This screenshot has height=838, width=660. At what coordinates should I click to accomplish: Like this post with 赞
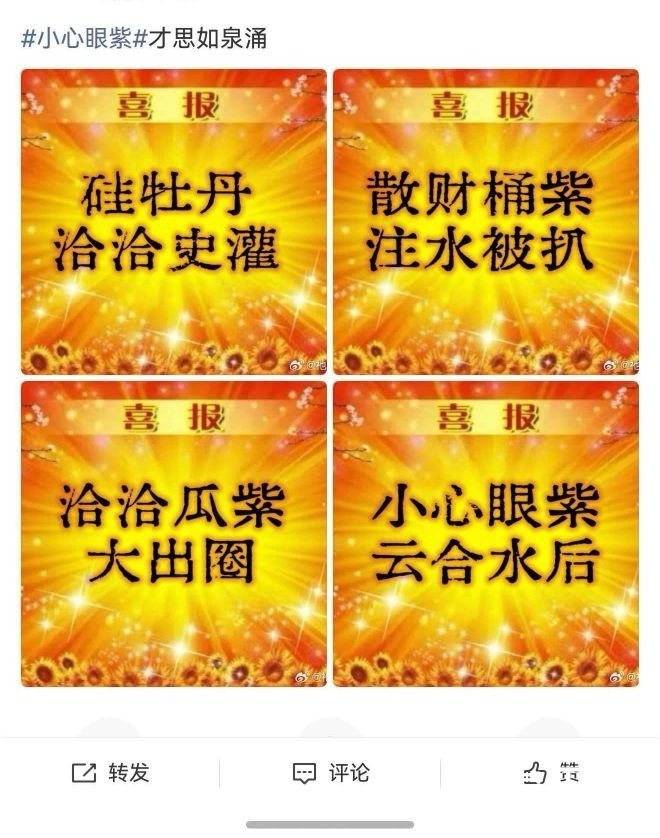551,773
